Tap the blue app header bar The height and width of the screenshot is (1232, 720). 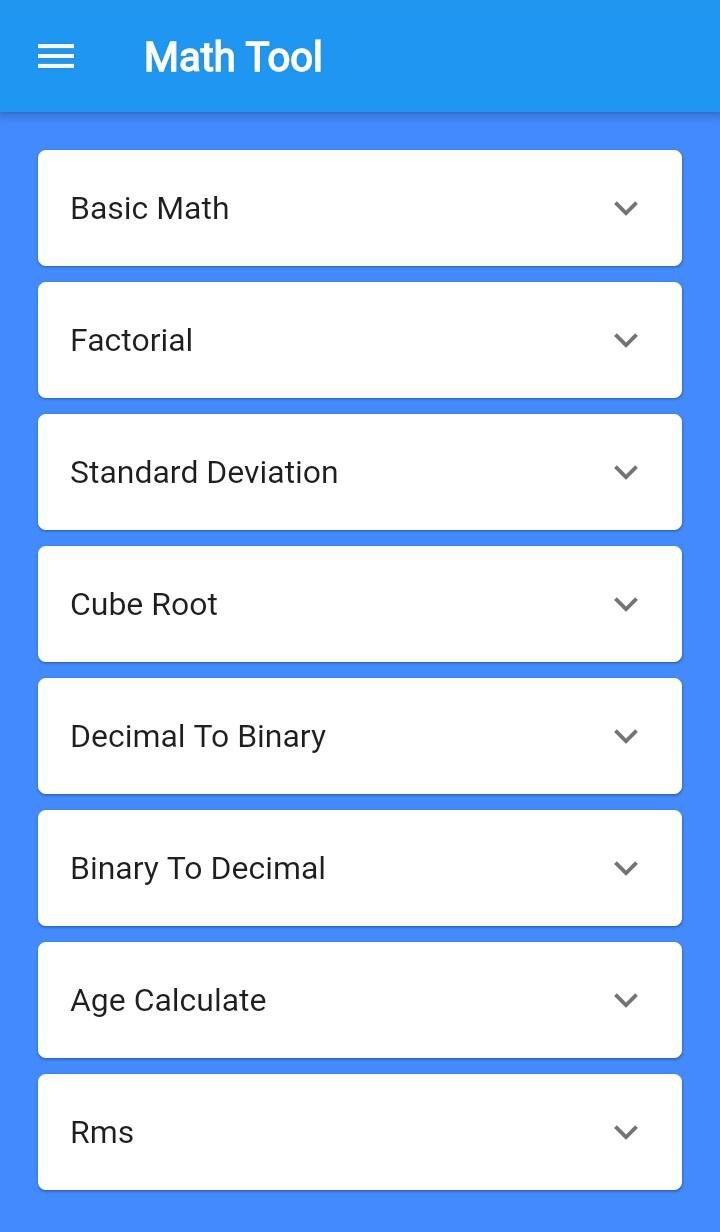450,56
